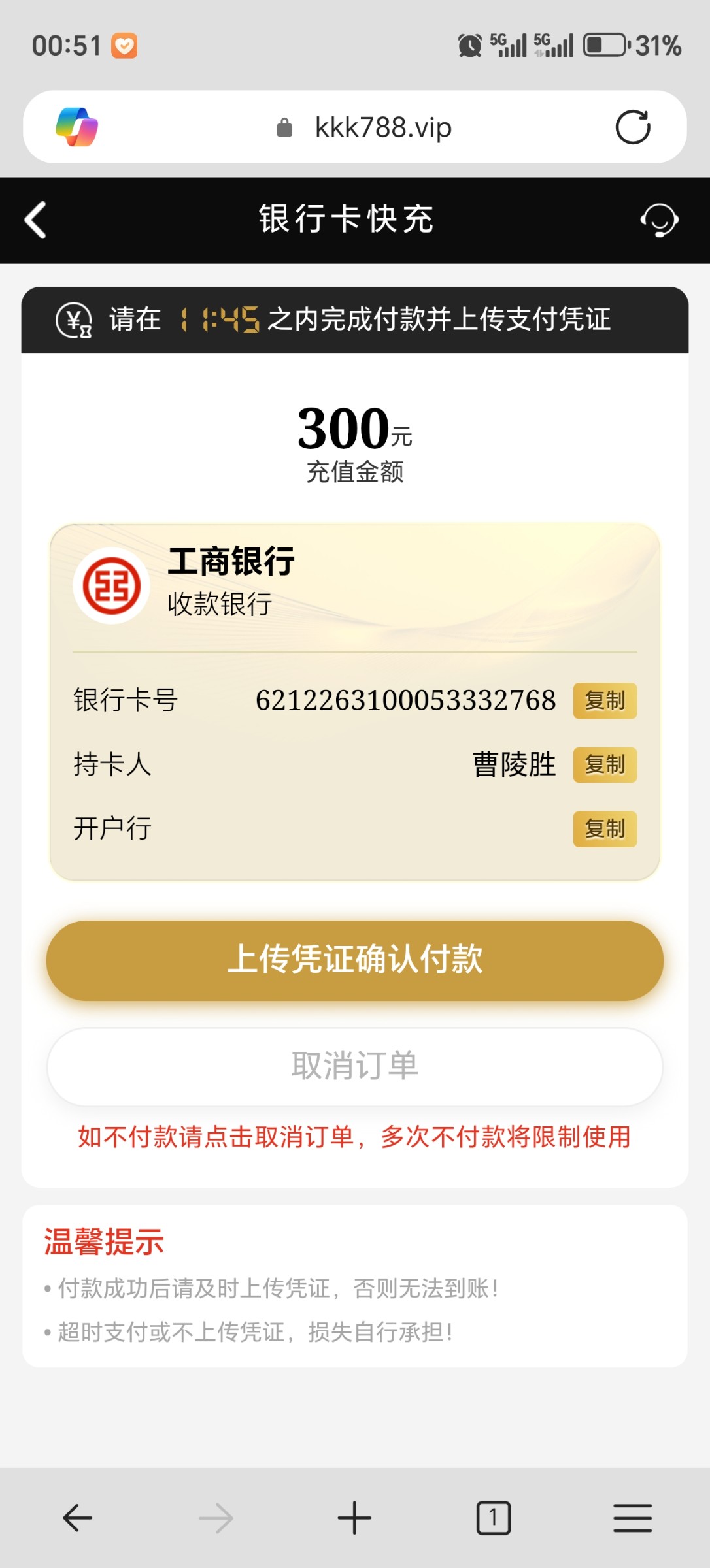Copy the bank card number

point(605,700)
